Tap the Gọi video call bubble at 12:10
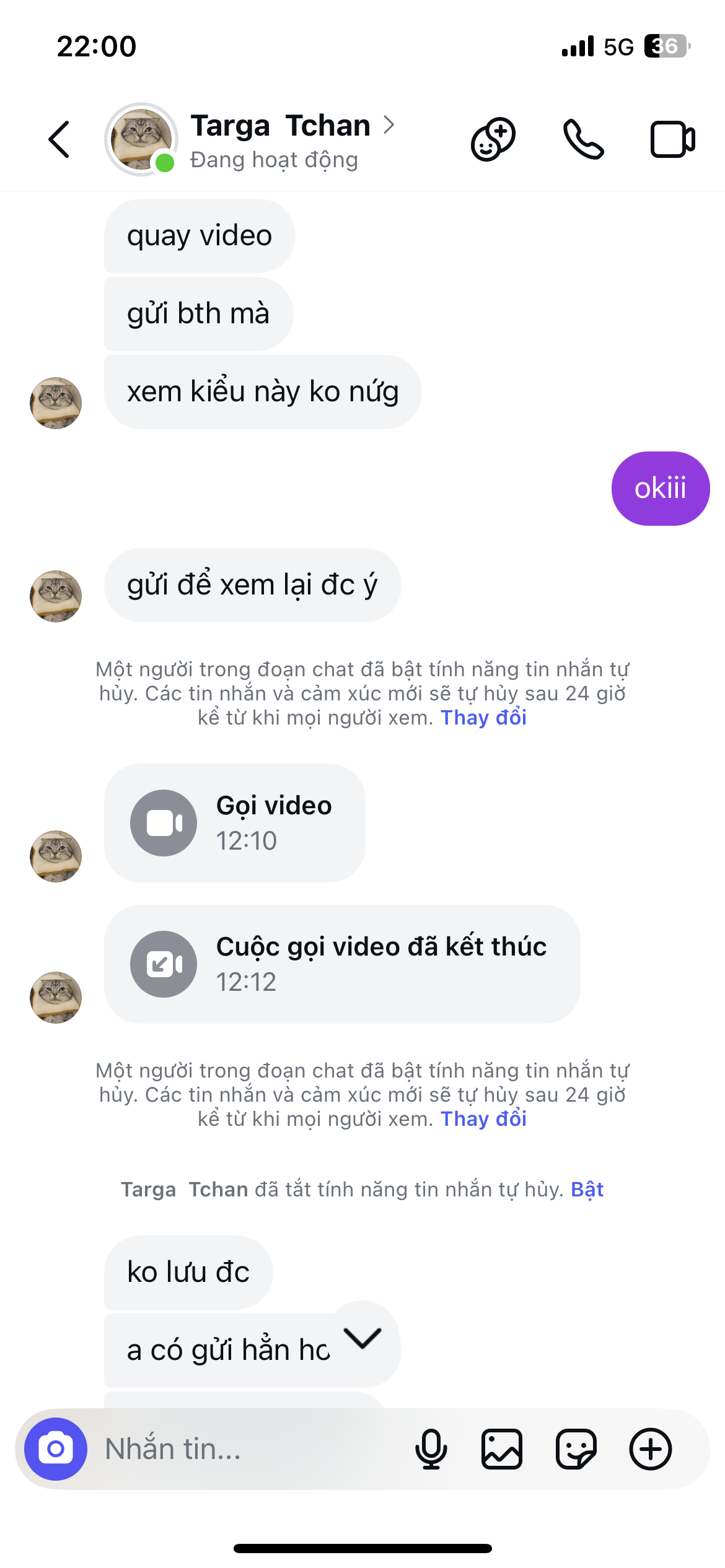This screenshot has height=1568, width=725. point(235,822)
